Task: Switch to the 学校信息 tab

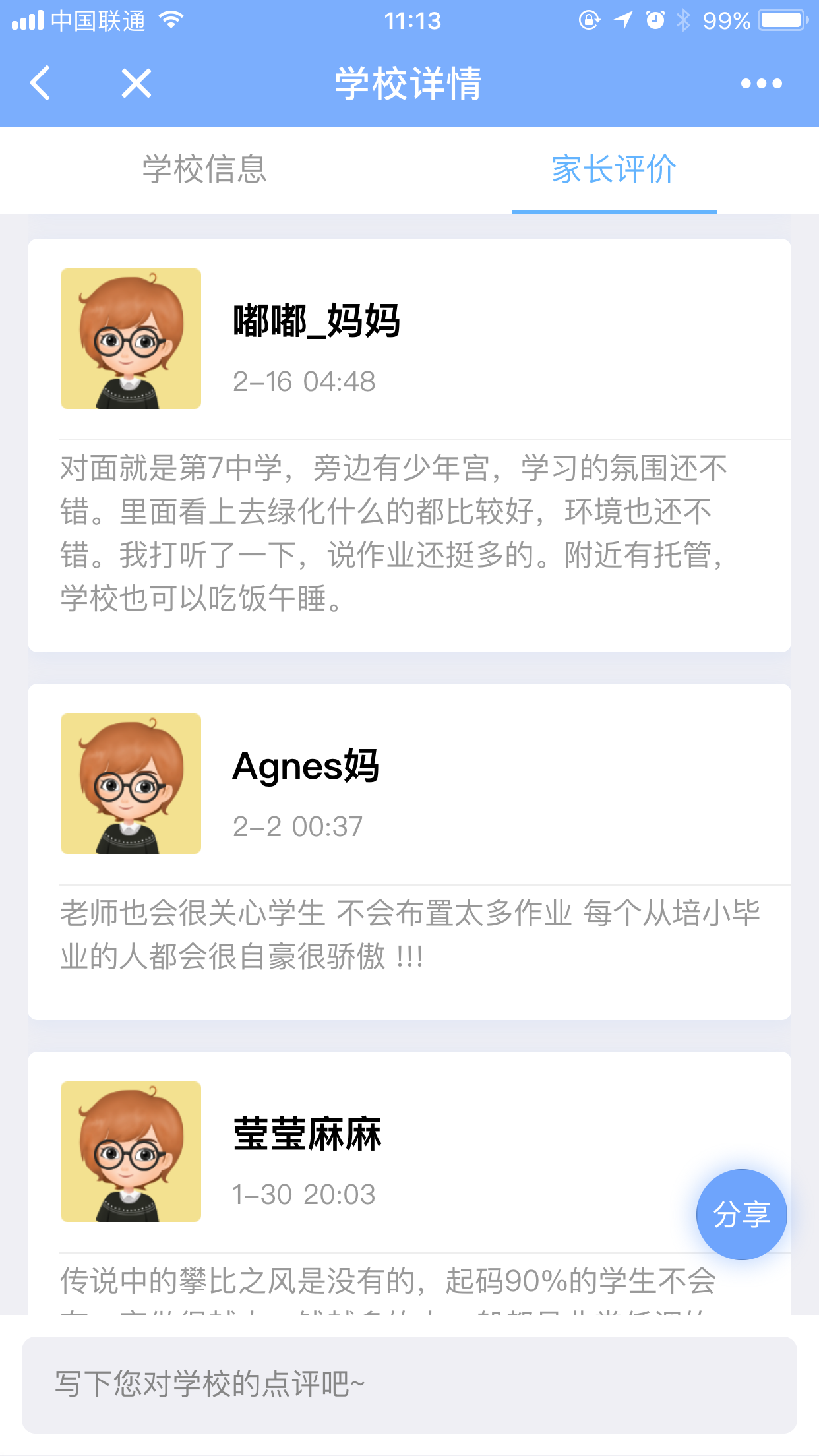Action: (x=204, y=169)
